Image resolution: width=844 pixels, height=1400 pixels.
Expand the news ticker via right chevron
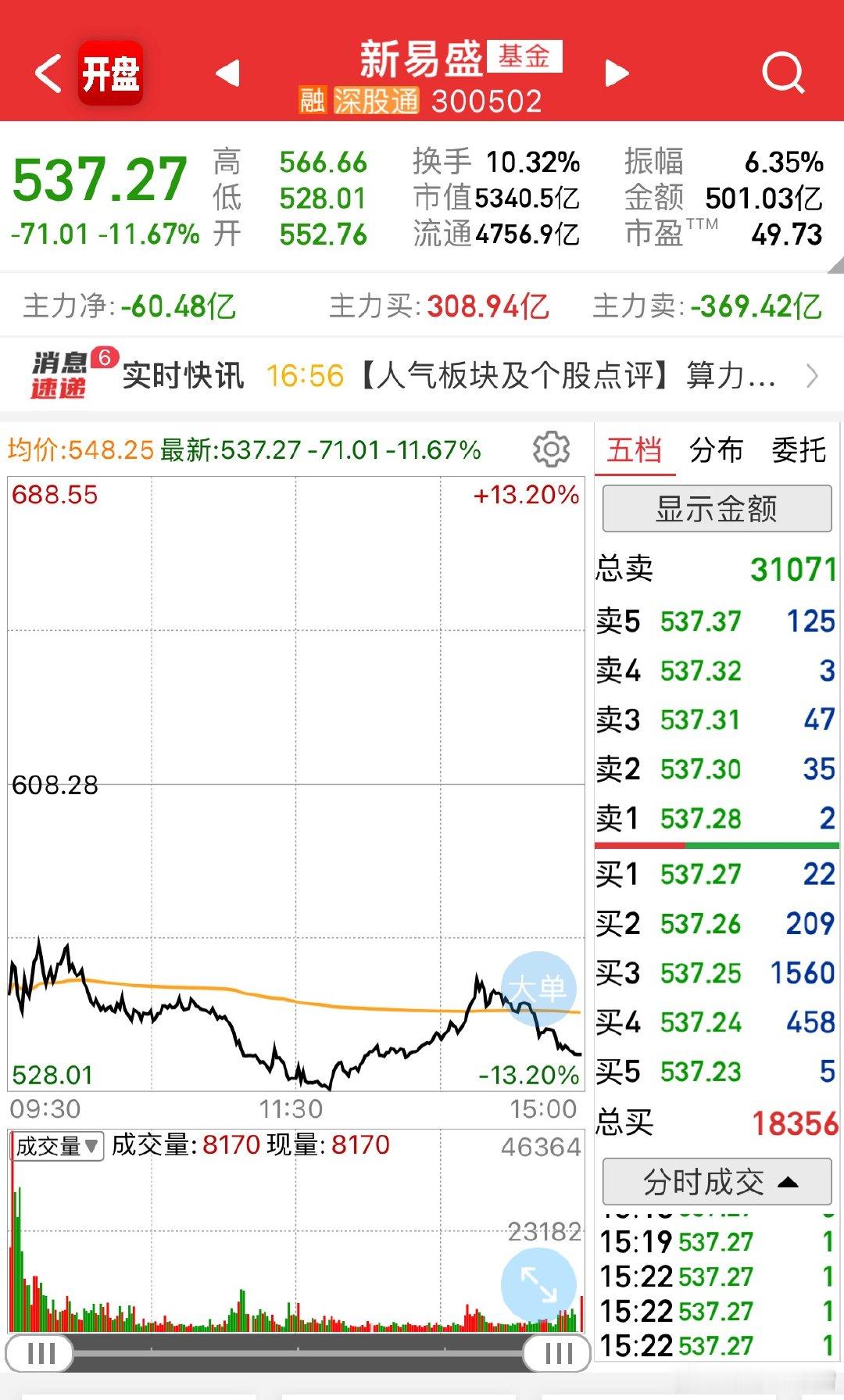(x=813, y=376)
